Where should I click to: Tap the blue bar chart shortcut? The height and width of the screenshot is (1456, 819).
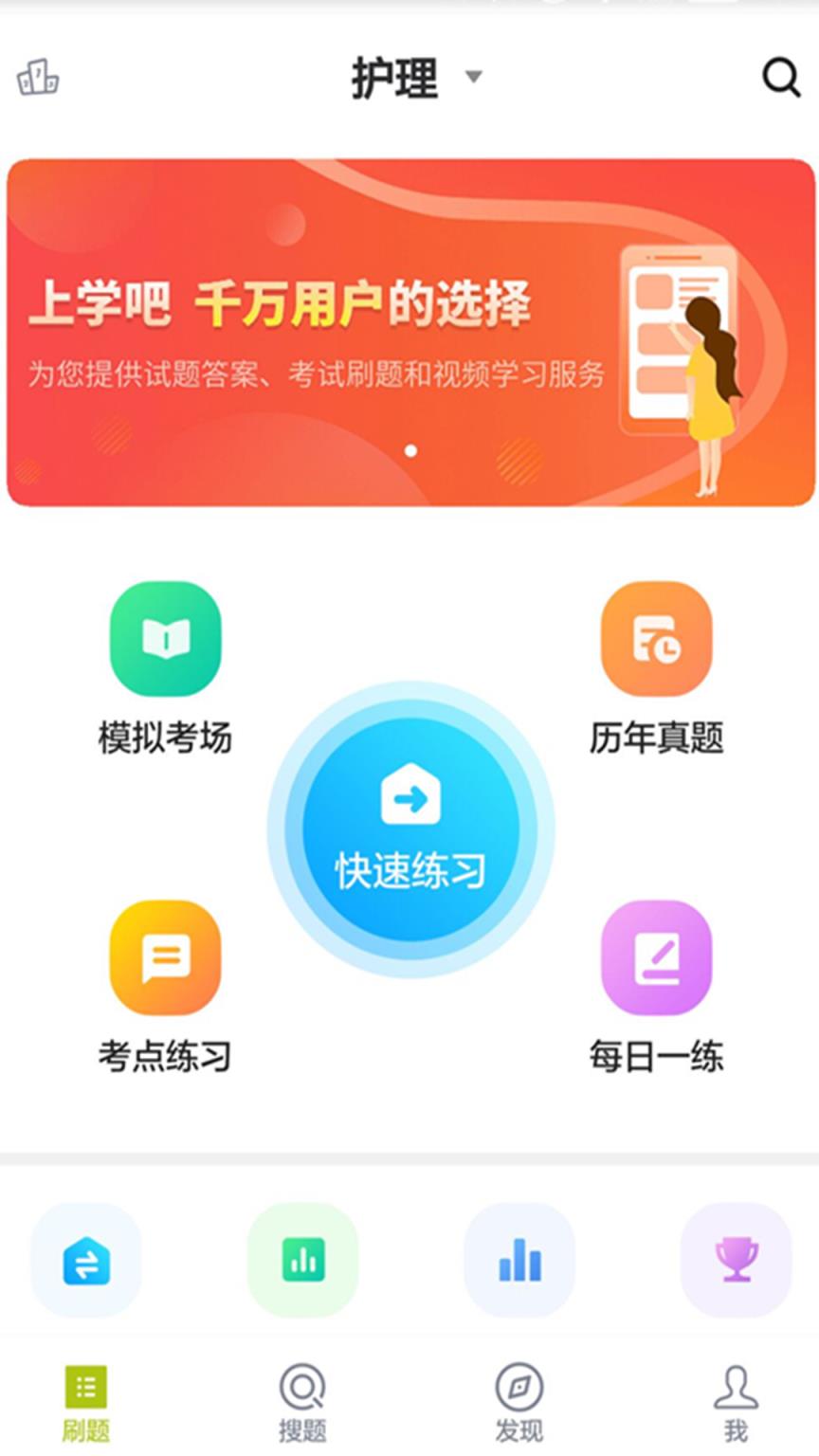pyautogui.click(x=519, y=1261)
